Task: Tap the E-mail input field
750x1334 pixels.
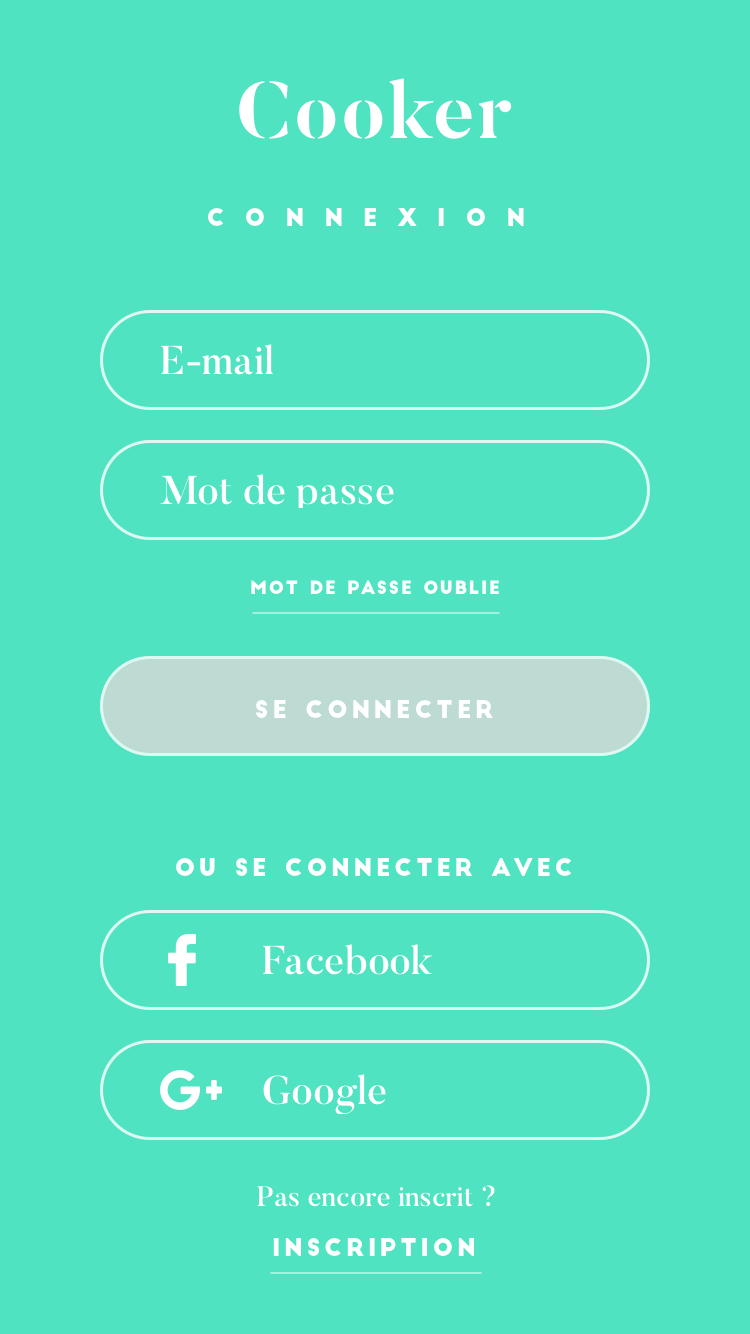Action: pos(375,360)
